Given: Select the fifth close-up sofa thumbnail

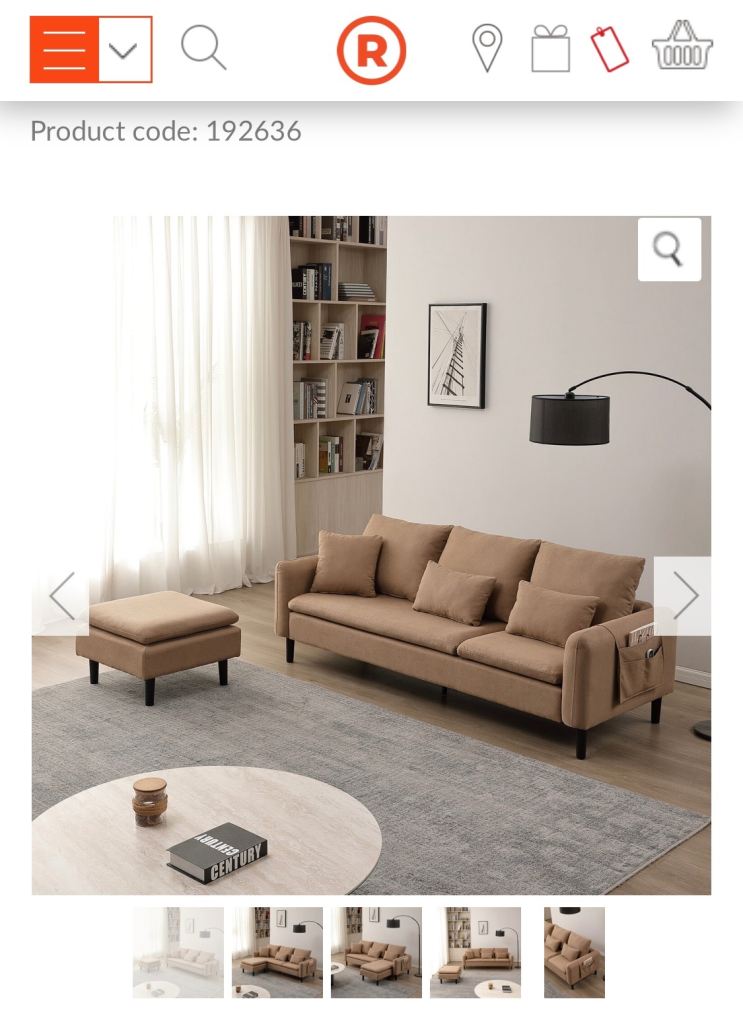Looking at the screenshot, I should [x=574, y=952].
